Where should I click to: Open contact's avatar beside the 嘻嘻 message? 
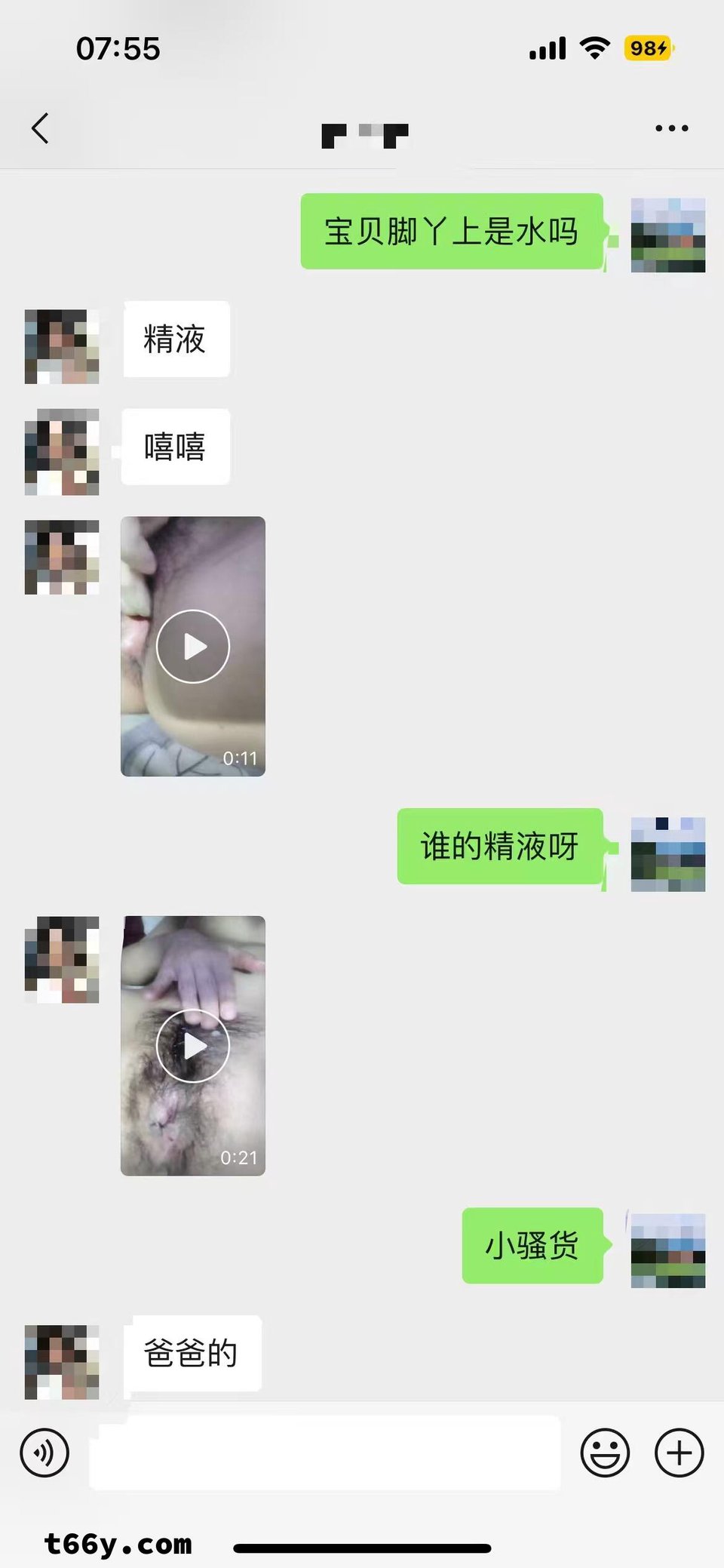(x=62, y=452)
